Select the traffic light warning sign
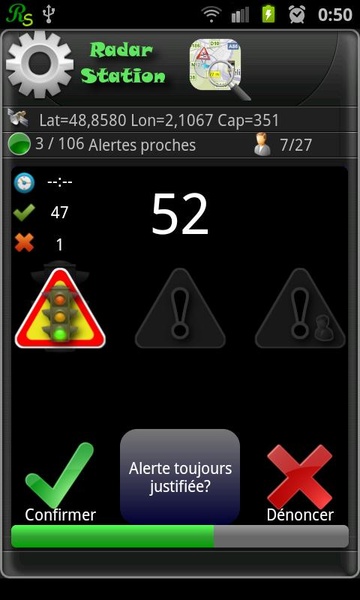 [60, 308]
